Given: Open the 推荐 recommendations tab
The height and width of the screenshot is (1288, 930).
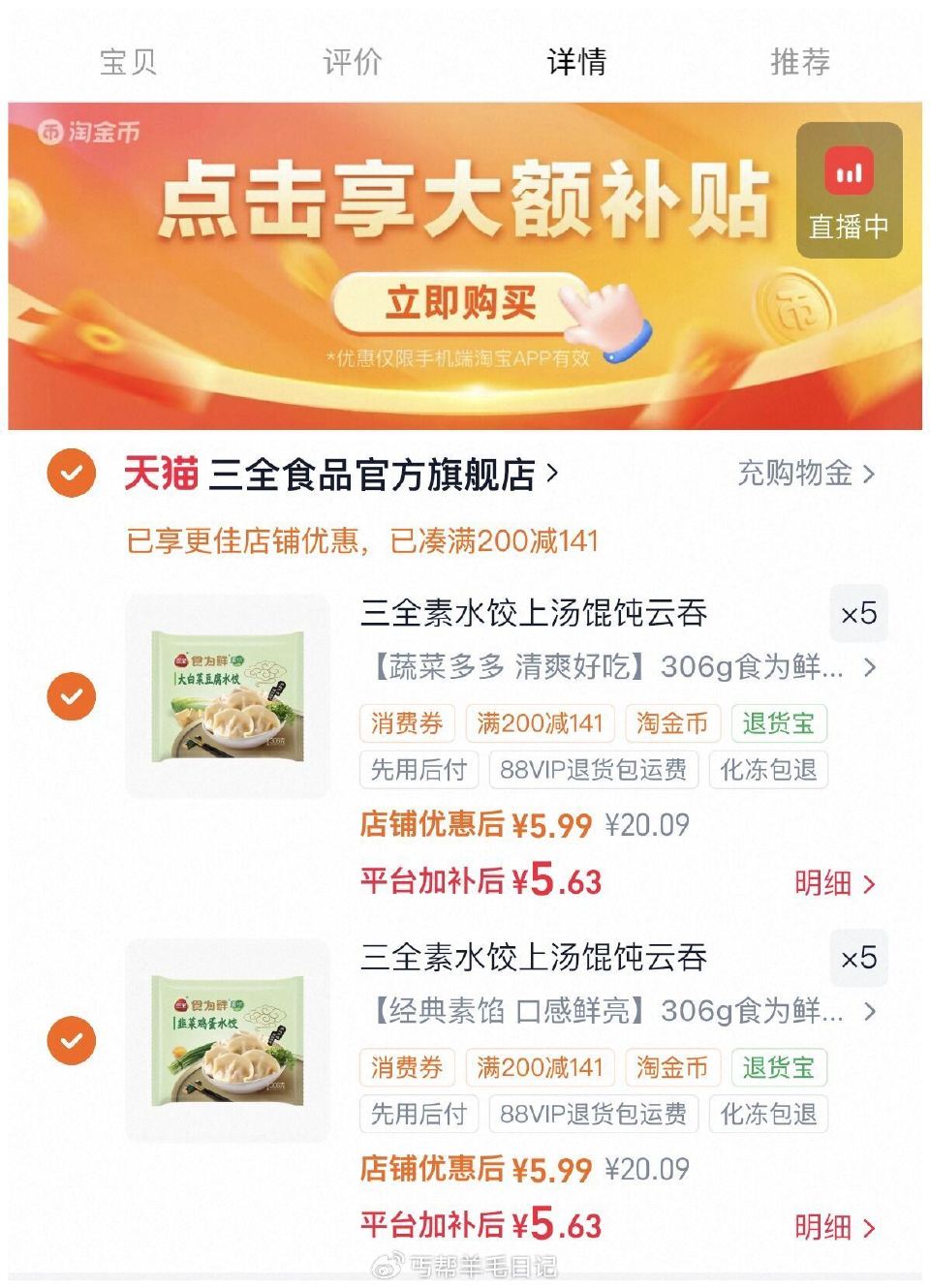Looking at the screenshot, I should click(799, 63).
